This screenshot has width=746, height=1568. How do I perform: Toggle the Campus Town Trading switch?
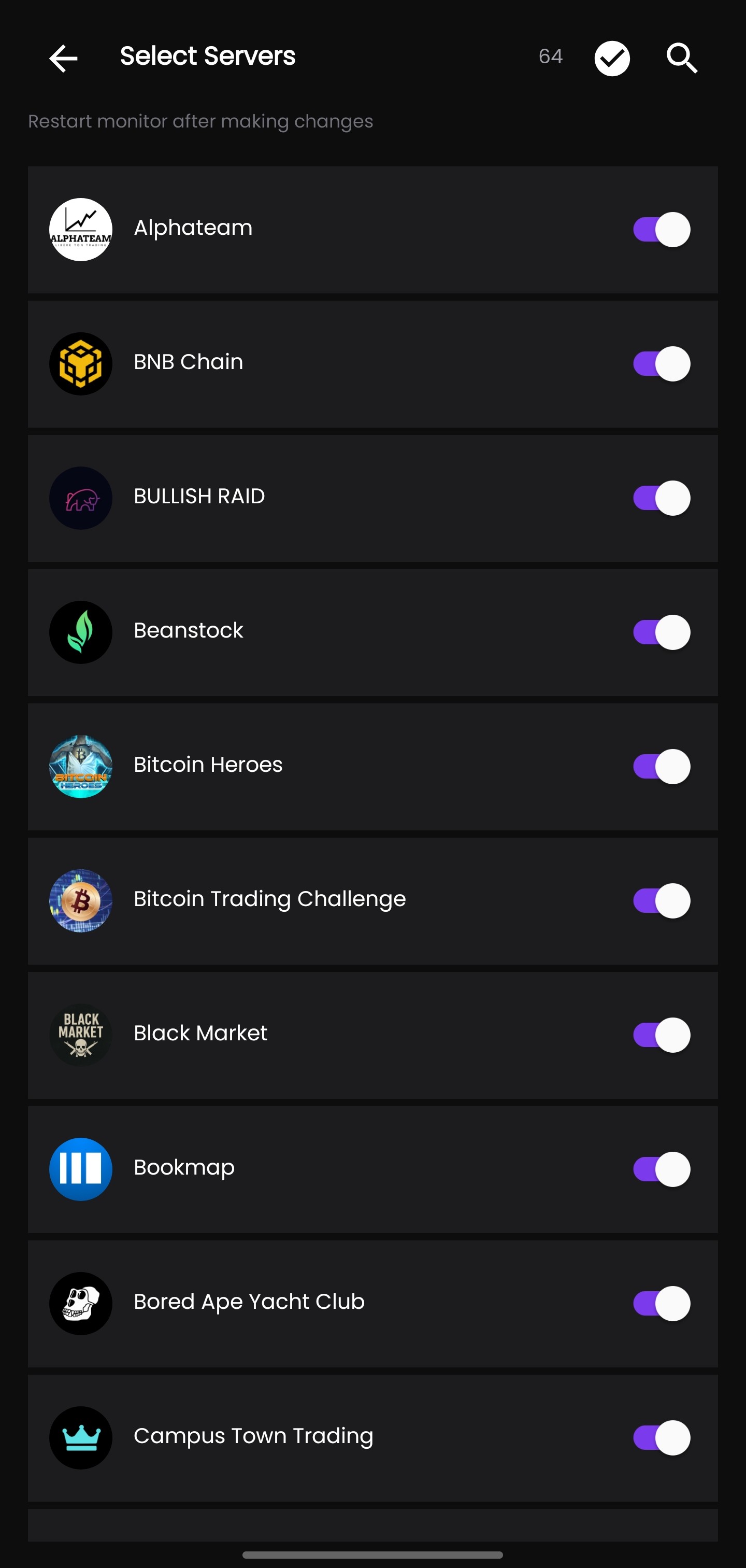pos(661,1438)
